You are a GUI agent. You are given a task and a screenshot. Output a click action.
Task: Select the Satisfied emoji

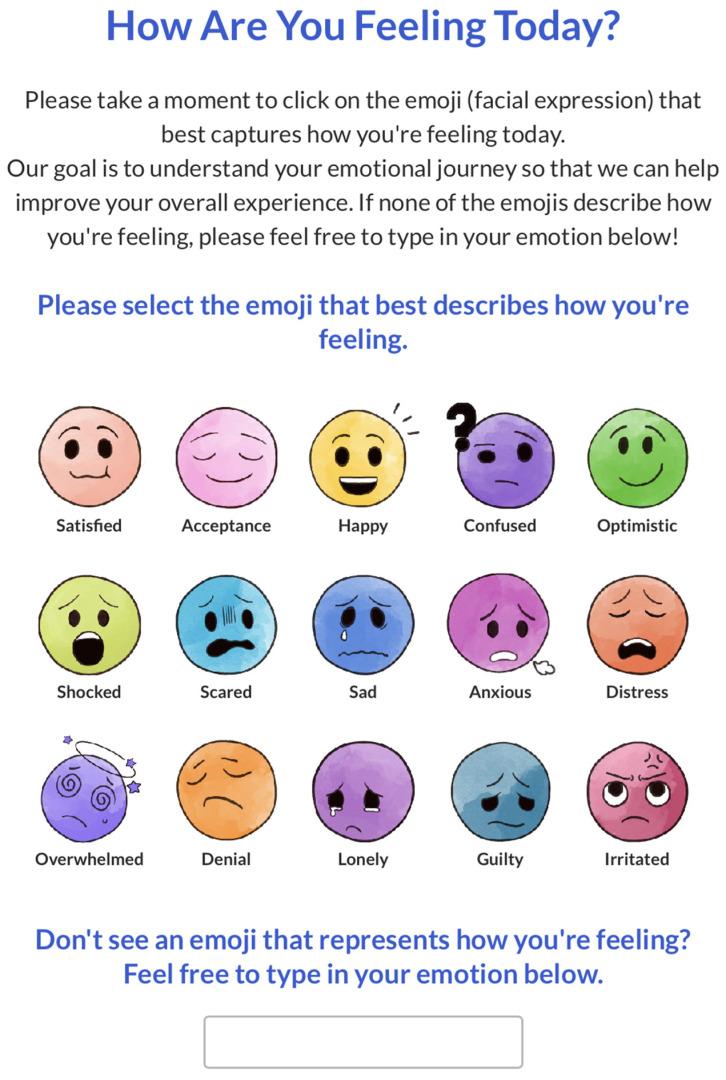89,459
